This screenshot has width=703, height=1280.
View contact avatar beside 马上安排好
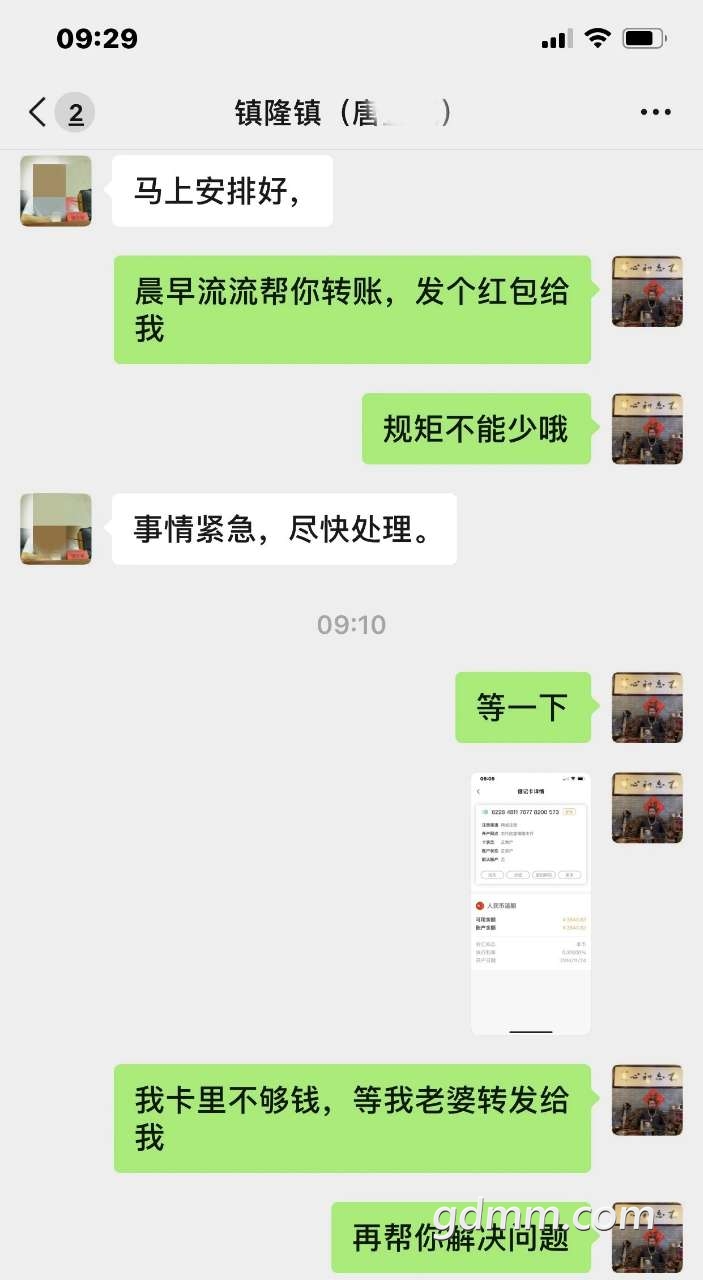pyautogui.click(x=56, y=190)
